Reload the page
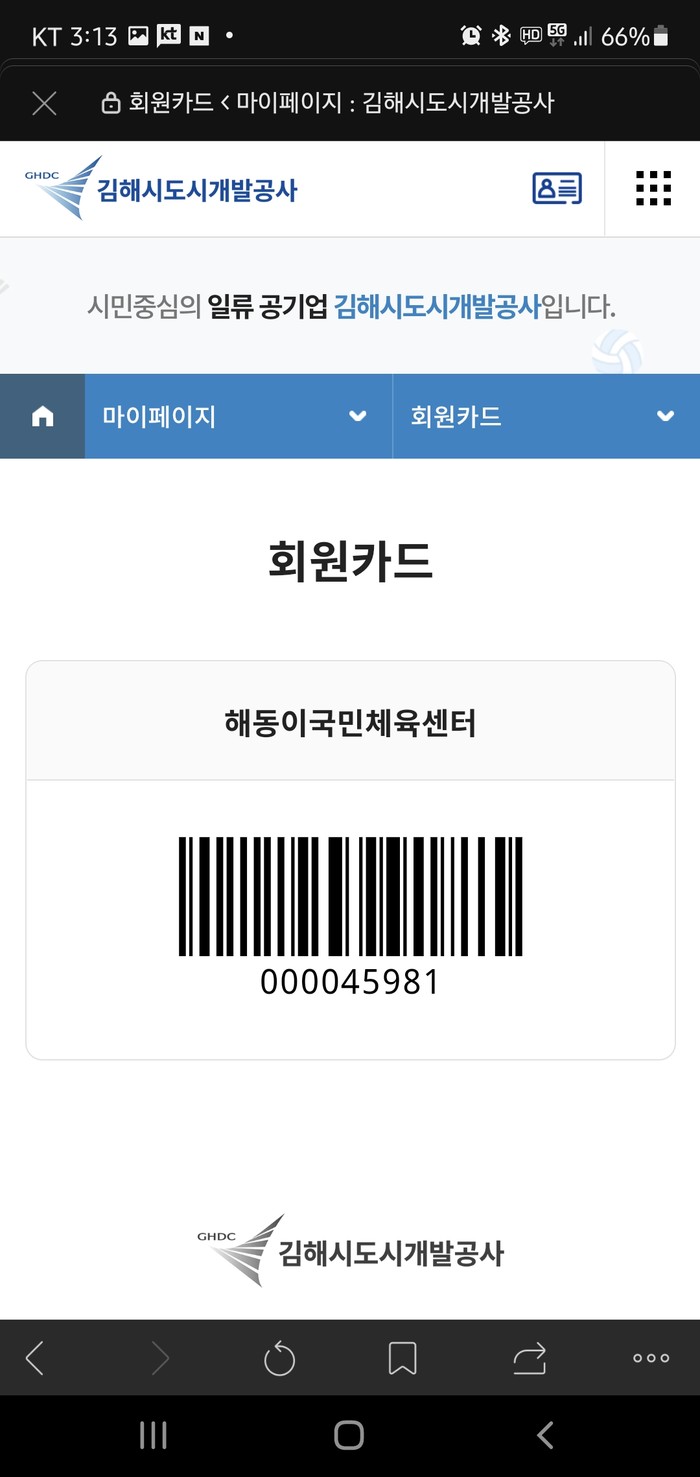The height and width of the screenshot is (1477, 700). click(279, 1357)
